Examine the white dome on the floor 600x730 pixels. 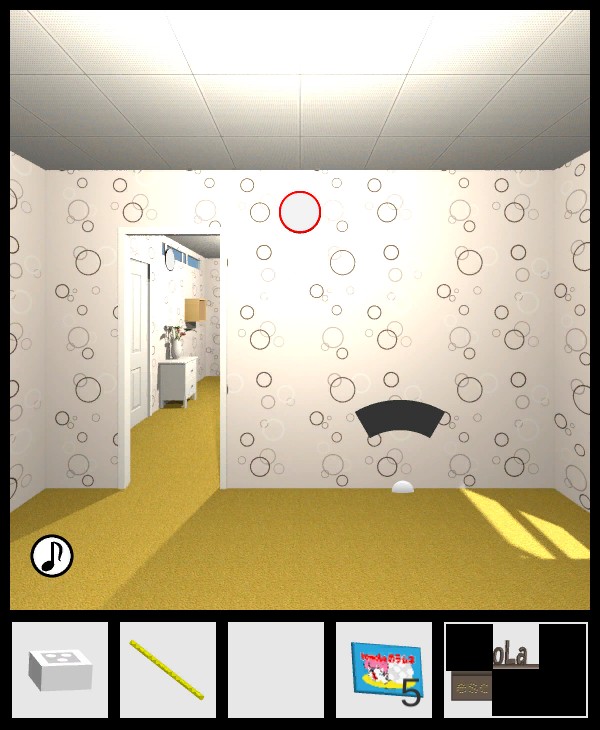[403, 487]
